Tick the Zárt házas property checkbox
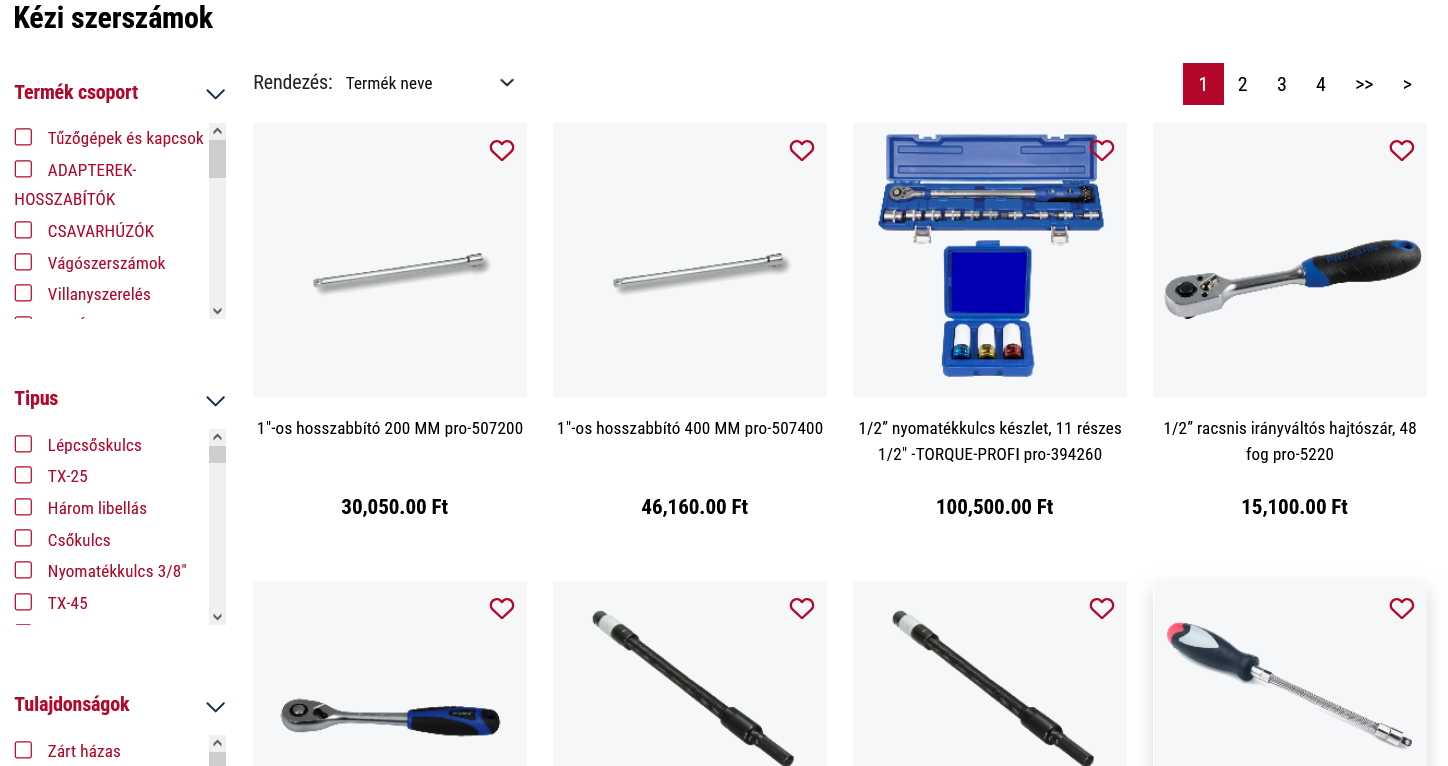This screenshot has height=766, width=1448. point(24,750)
